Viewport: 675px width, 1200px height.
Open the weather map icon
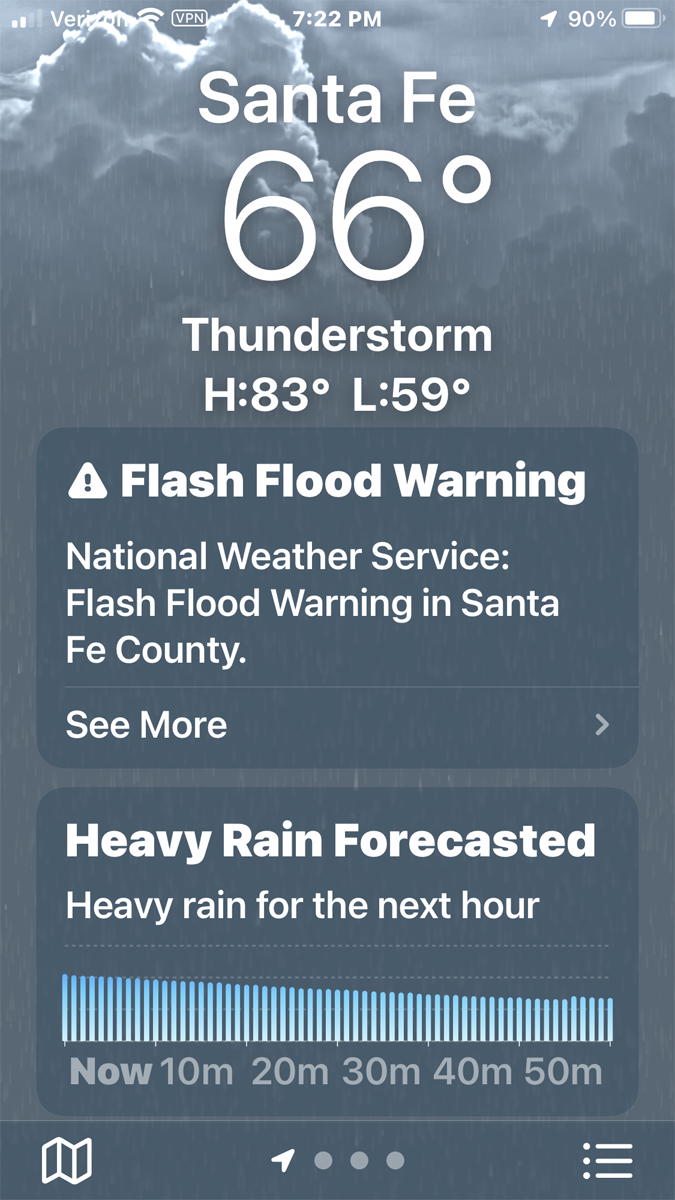pyautogui.click(x=66, y=1161)
